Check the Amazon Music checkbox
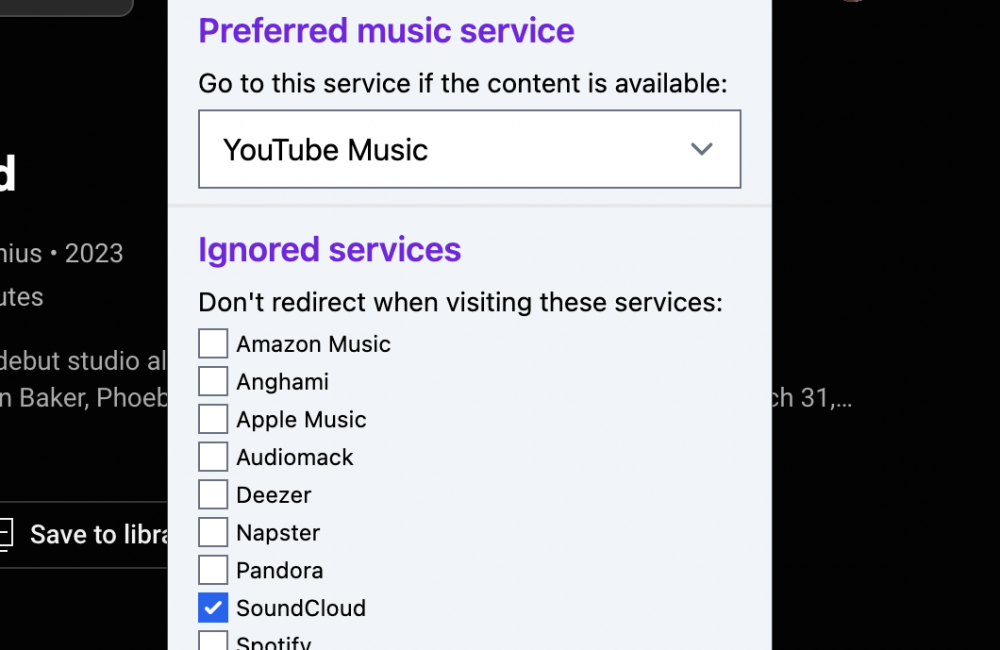 [213, 344]
